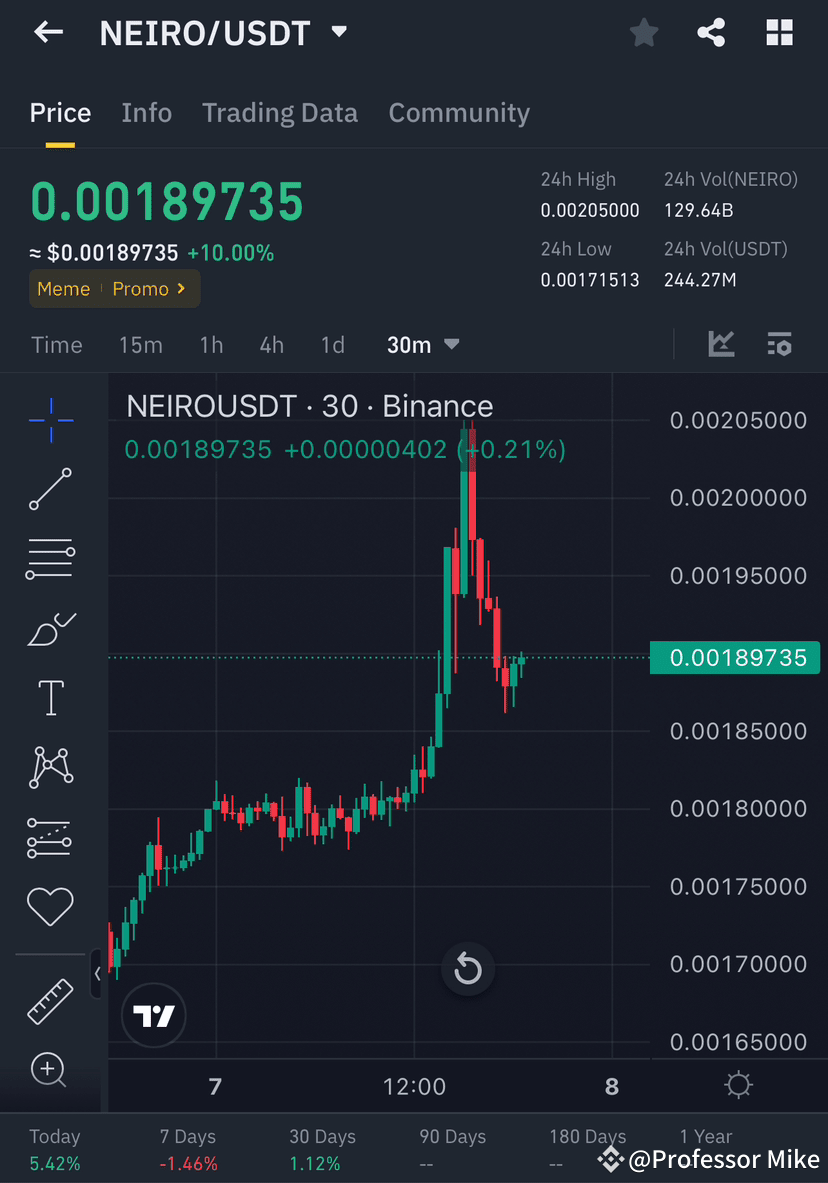Viewport: 828px width, 1183px height.
Task: Click the current price label on the axis
Action: [735, 658]
